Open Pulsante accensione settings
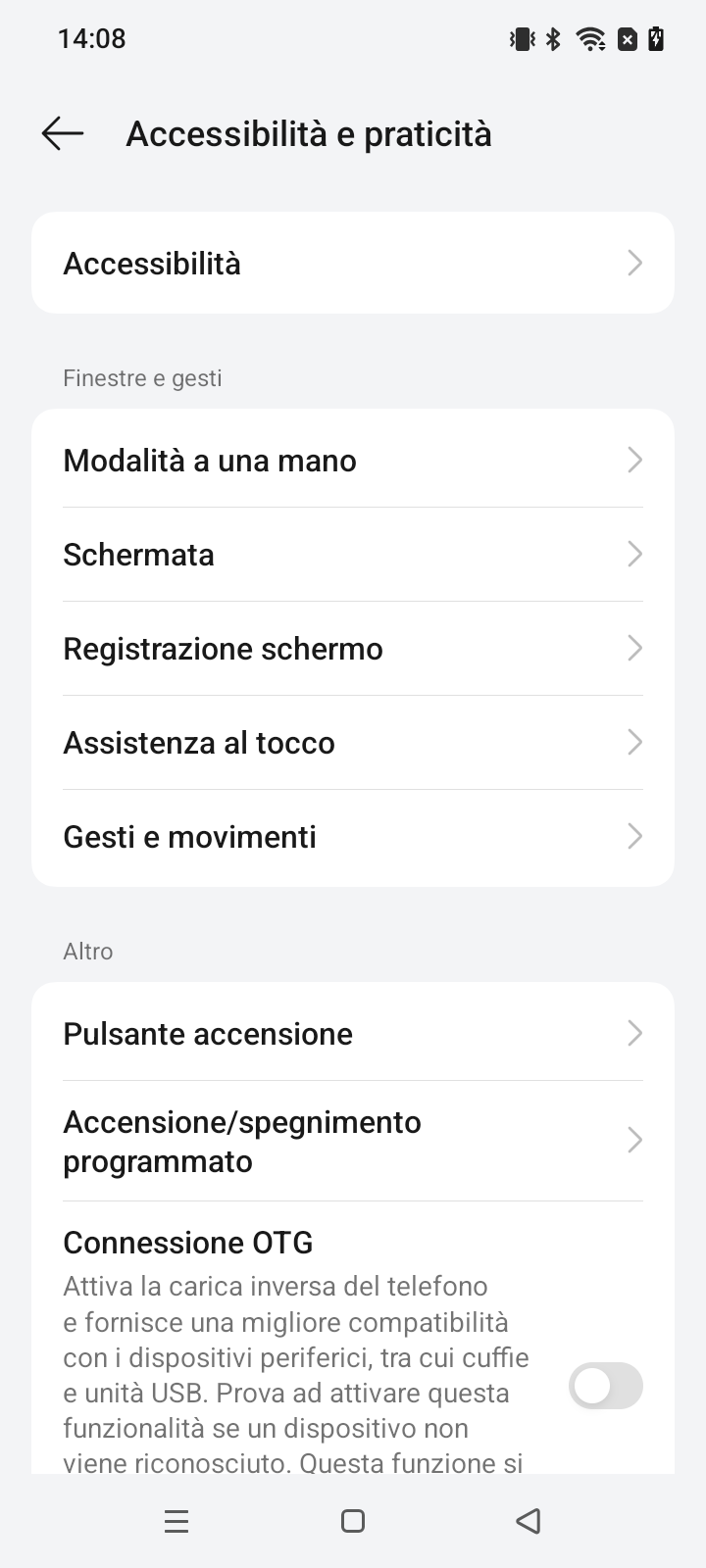This screenshot has height=1568, width=706. (352, 1034)
